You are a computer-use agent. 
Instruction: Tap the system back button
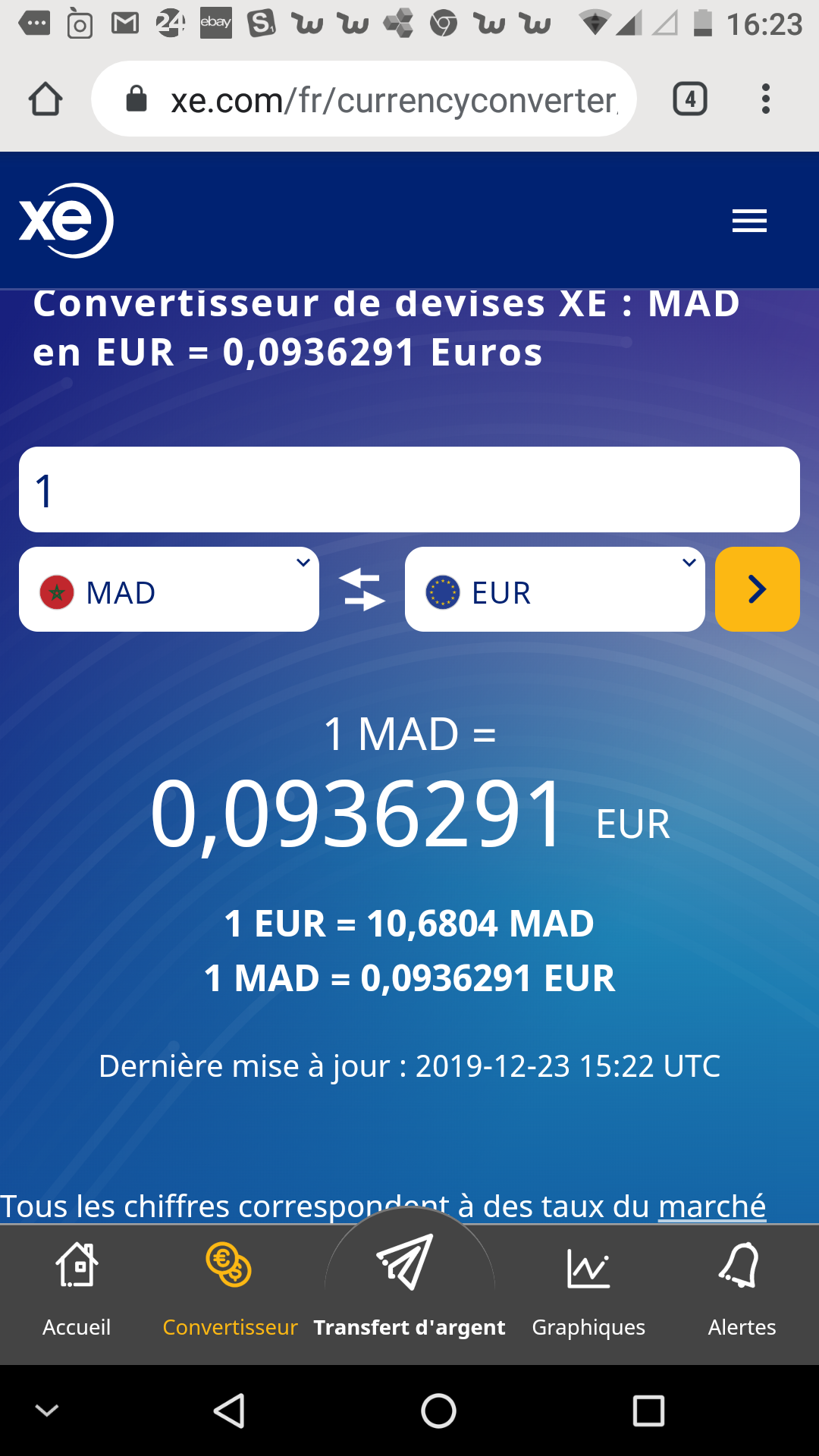tap(229, 1411)
